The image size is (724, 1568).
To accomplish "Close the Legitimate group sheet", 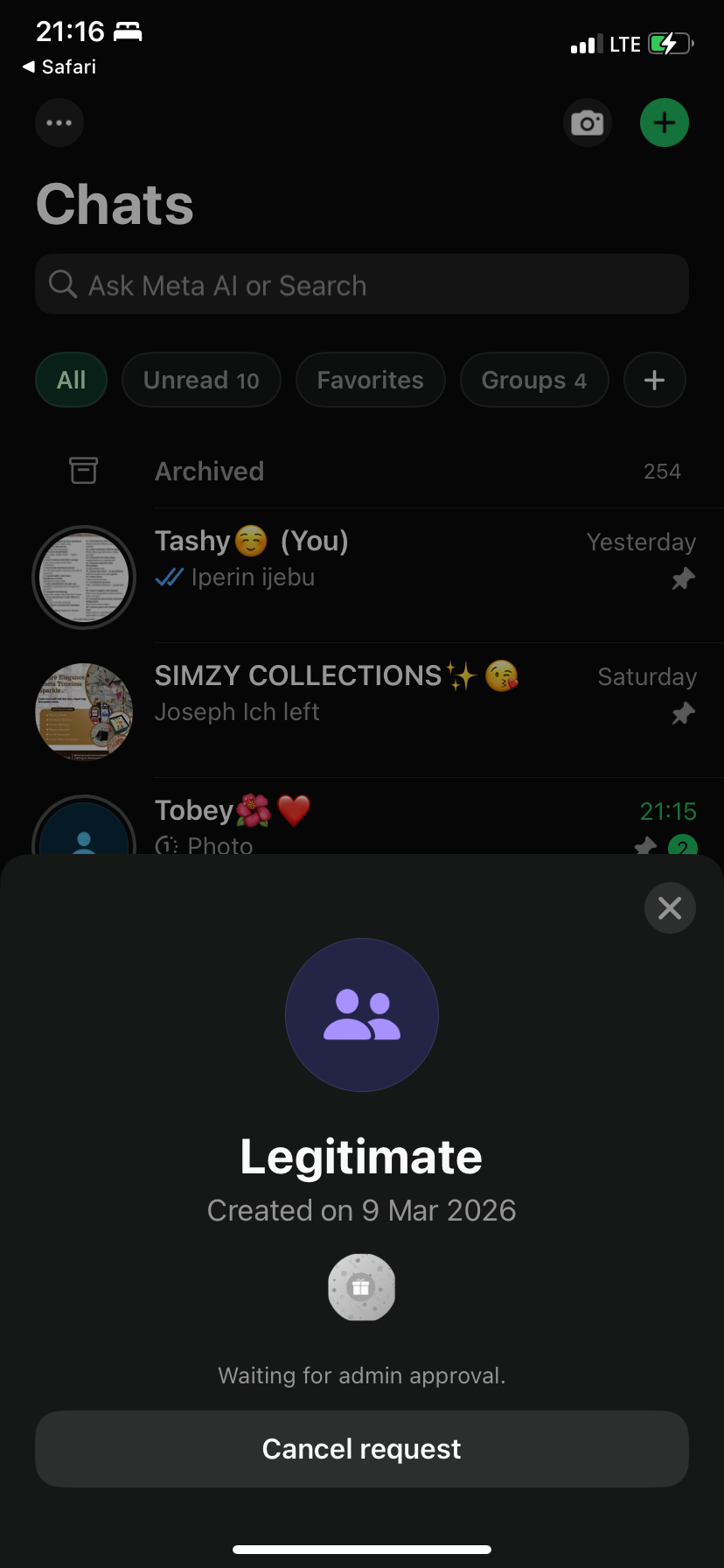I will pos(670,908).
